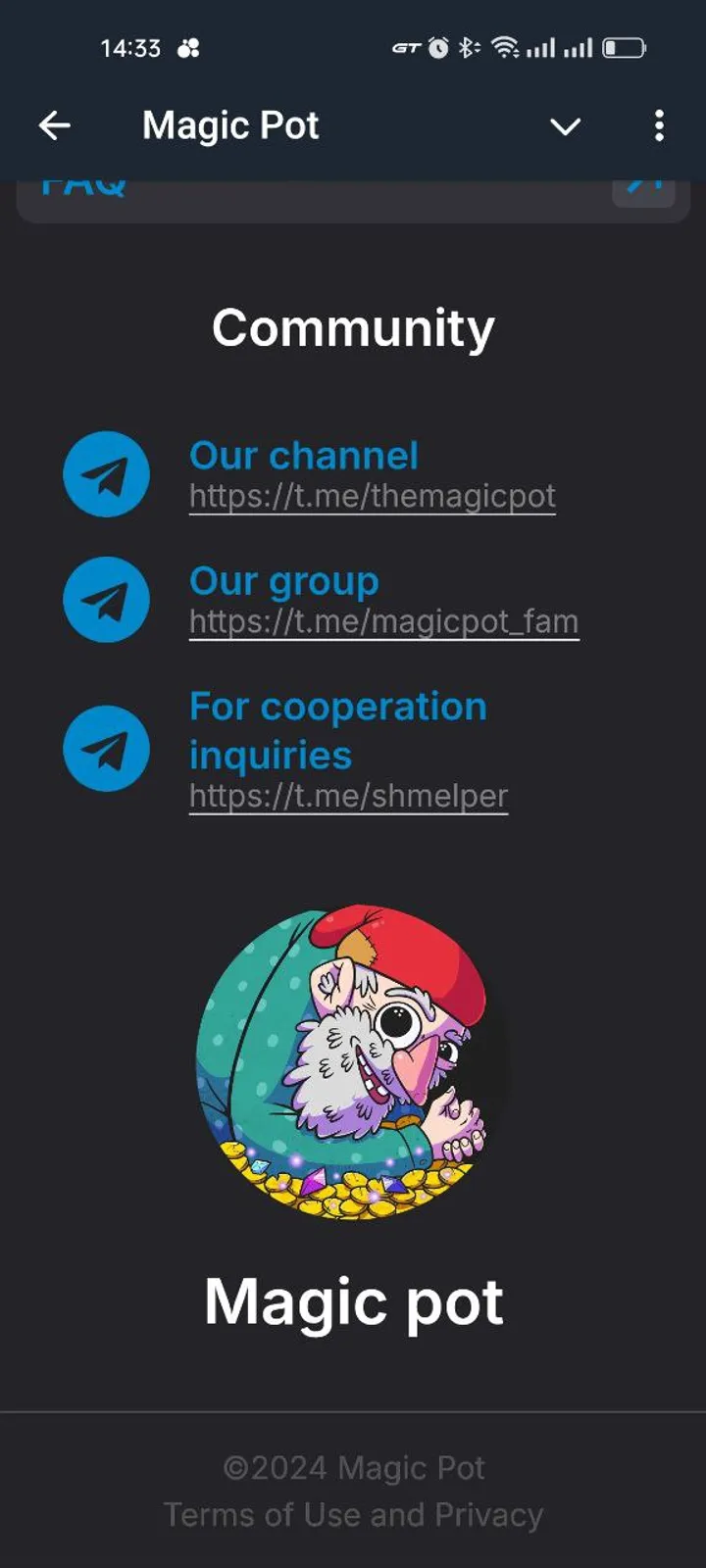Tap the Telegram icon for cooperation inquiries
The width and height of the screenshot is (706, 1568).
106,748
